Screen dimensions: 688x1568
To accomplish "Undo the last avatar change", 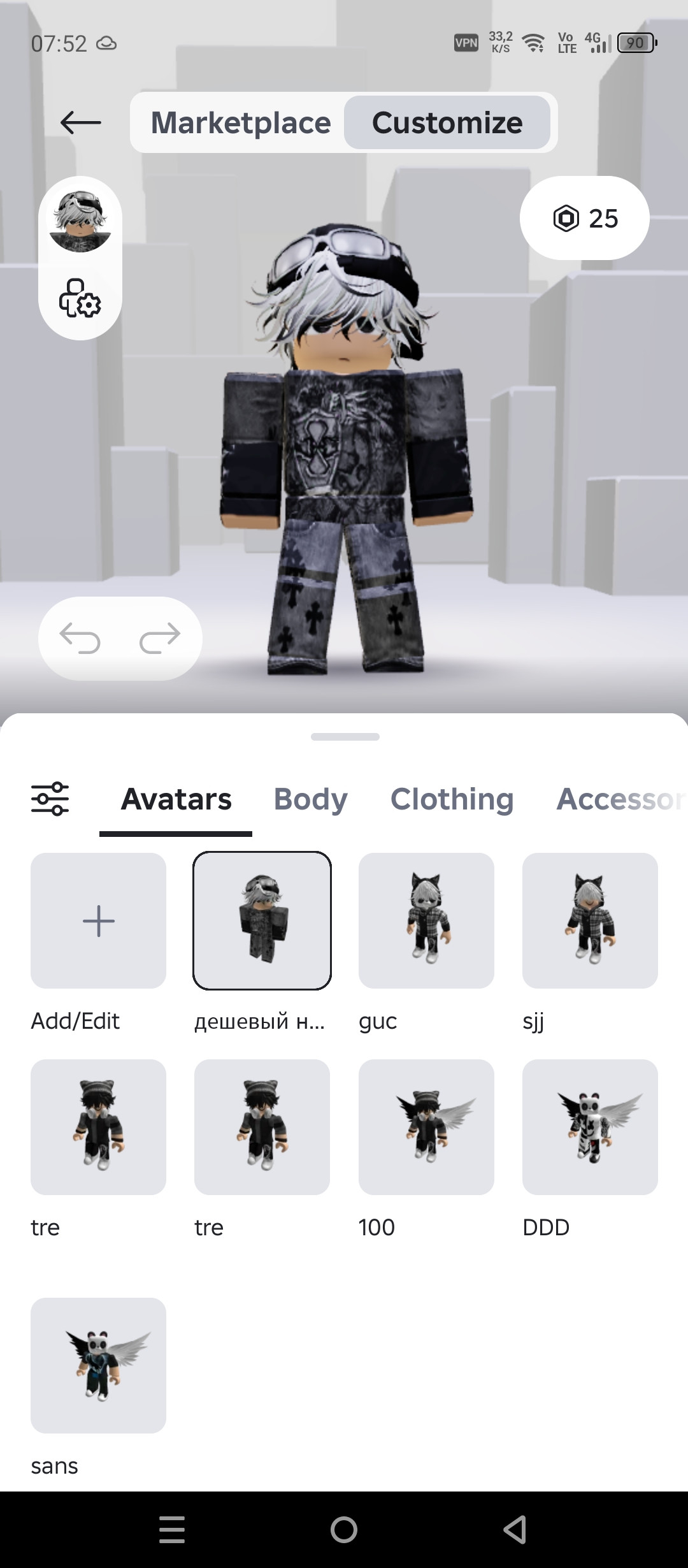I will tap(80, 638).
